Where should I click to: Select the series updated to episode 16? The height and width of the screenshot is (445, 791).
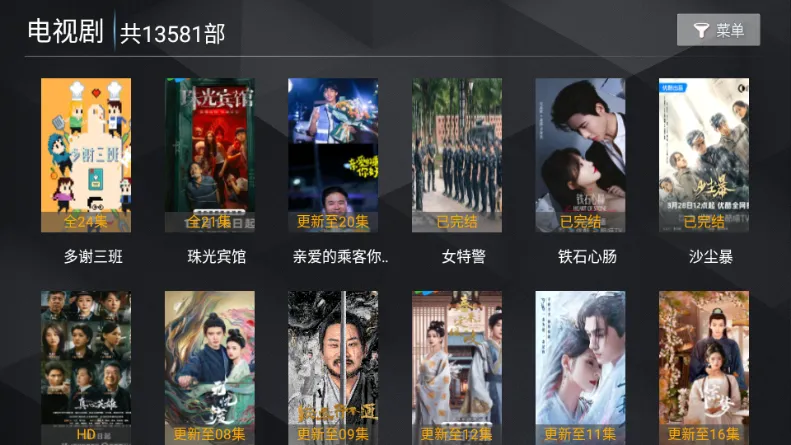pyautogui.click(x=704, y=367)
